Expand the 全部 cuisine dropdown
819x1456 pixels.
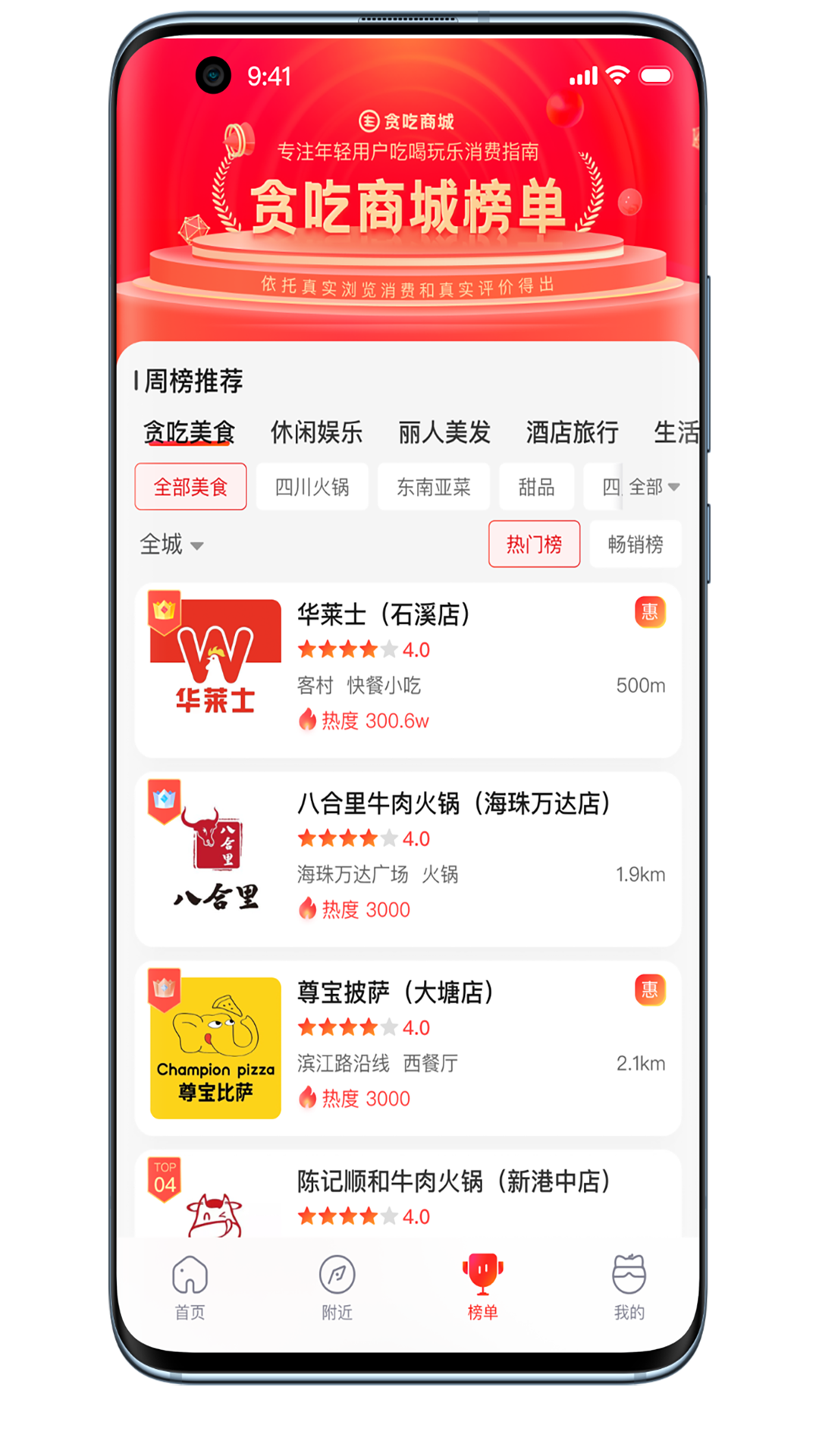[x=654, y=487]
